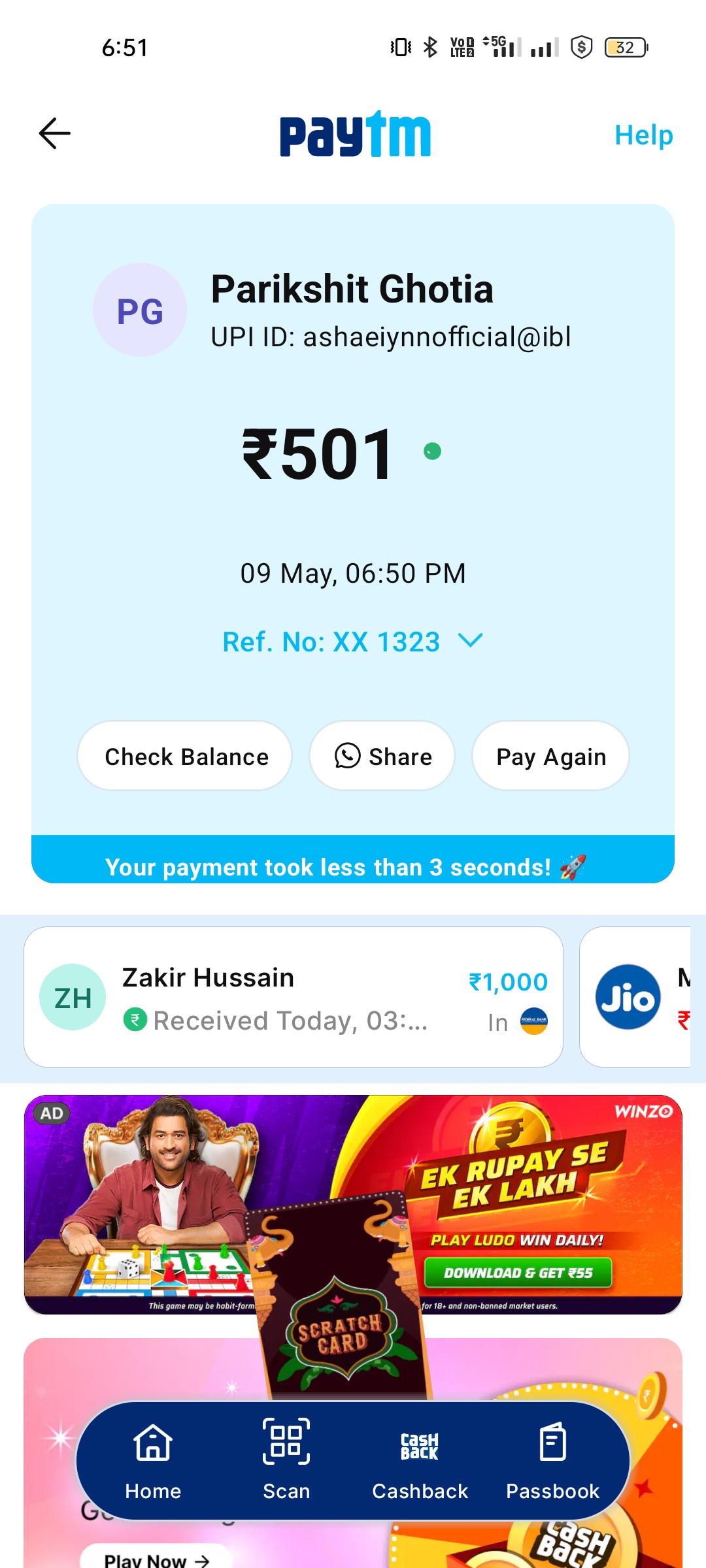Go back using the top arrow
Screen dimensions: 706x1568
[x=55, y=134]
